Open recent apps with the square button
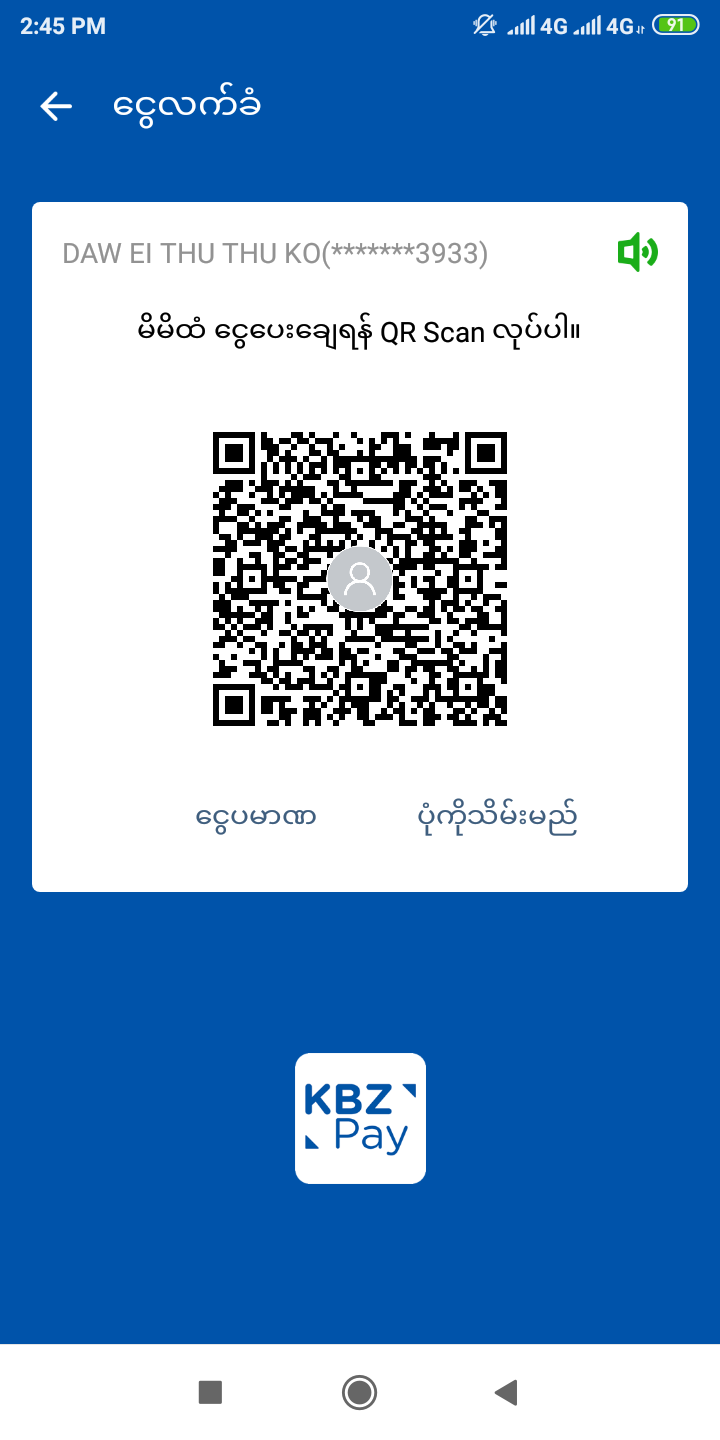The image size is (720, 1440). click(x=210, y=1392)
